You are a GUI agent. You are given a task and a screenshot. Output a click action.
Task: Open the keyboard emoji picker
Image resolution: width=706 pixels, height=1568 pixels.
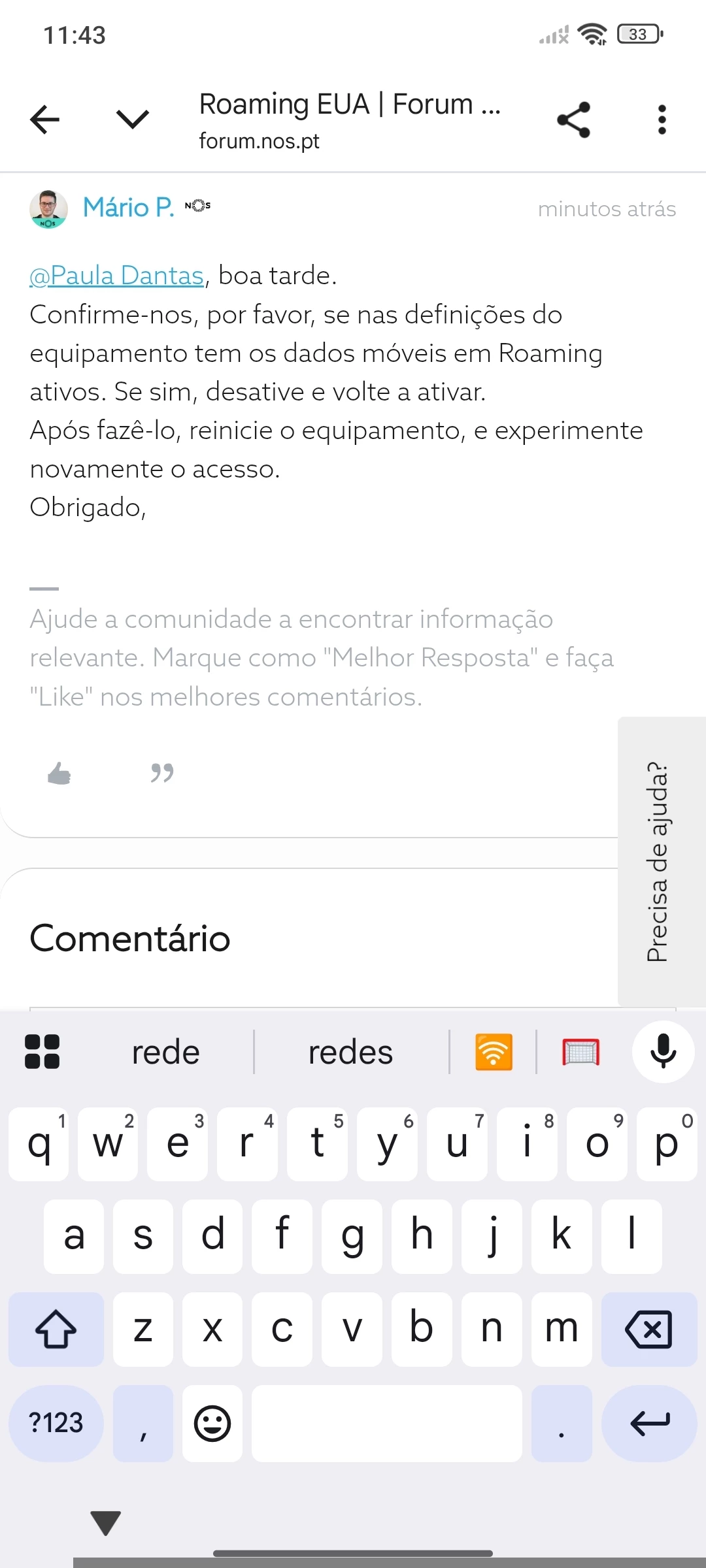[212, 1423]
